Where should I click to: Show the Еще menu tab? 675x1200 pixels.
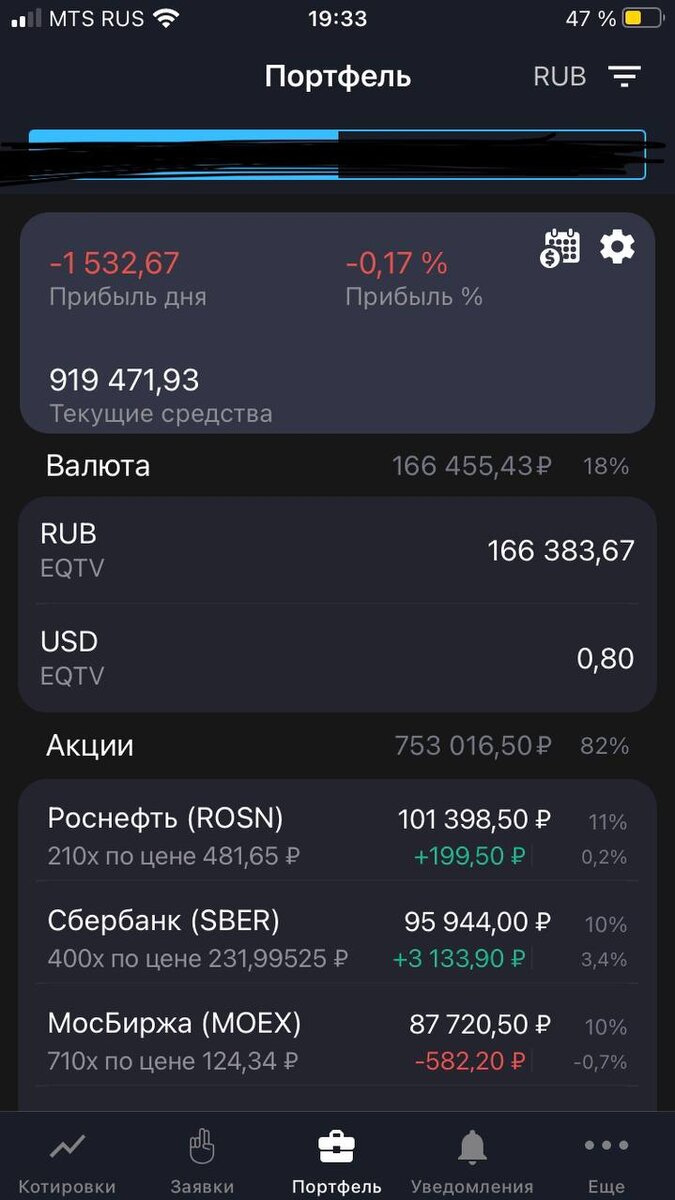click(x=606, y=1160)
